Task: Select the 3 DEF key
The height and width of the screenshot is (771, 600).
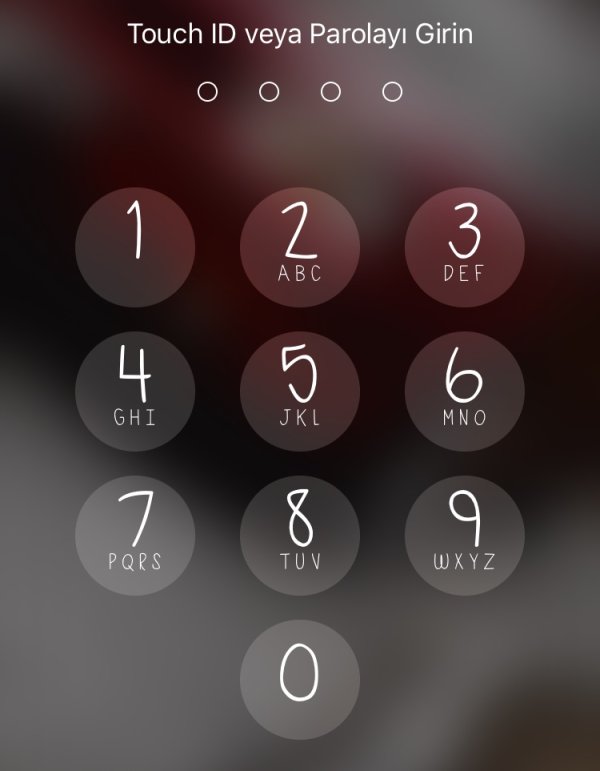Action: point(464,247)
